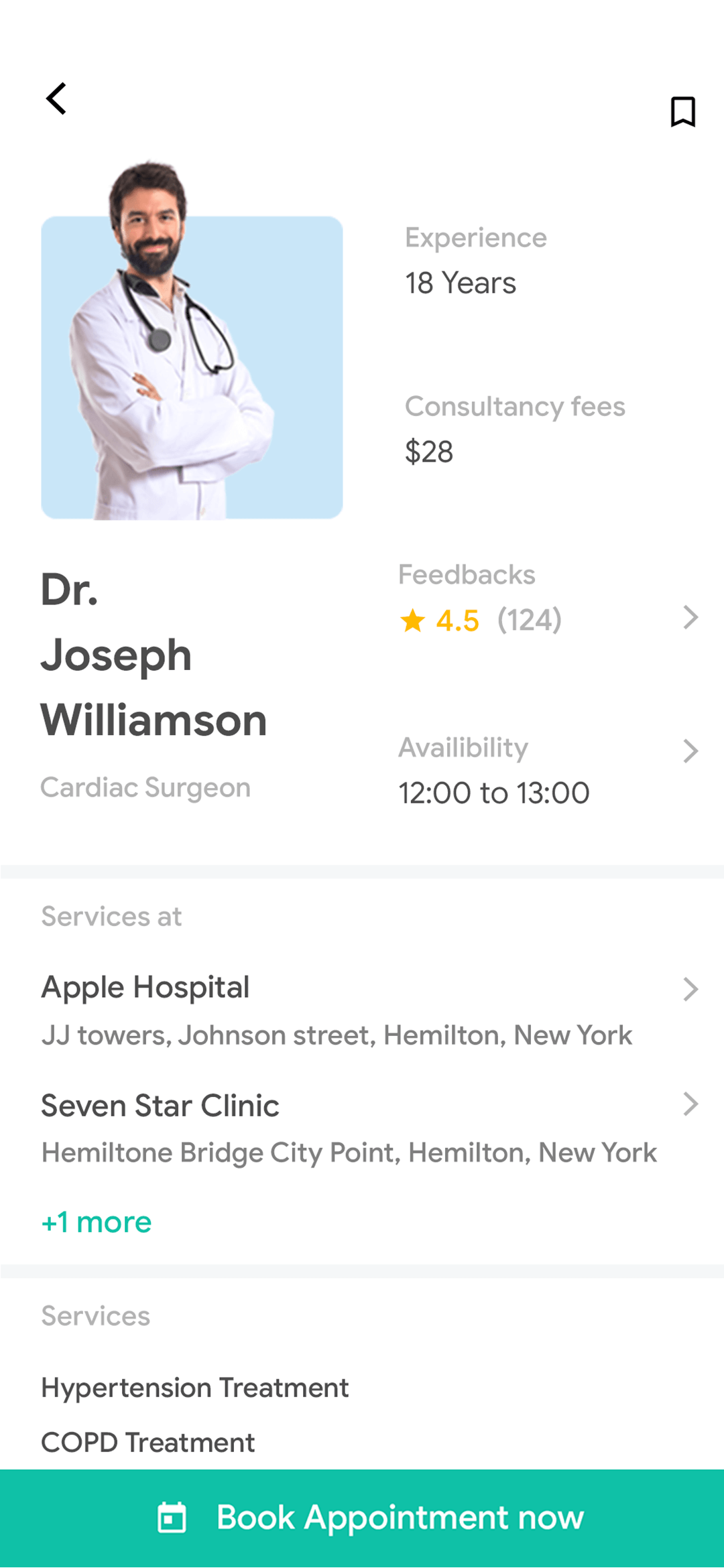Click the 18 Years experience value
The image size is (724, 1568).
[461, 283]
